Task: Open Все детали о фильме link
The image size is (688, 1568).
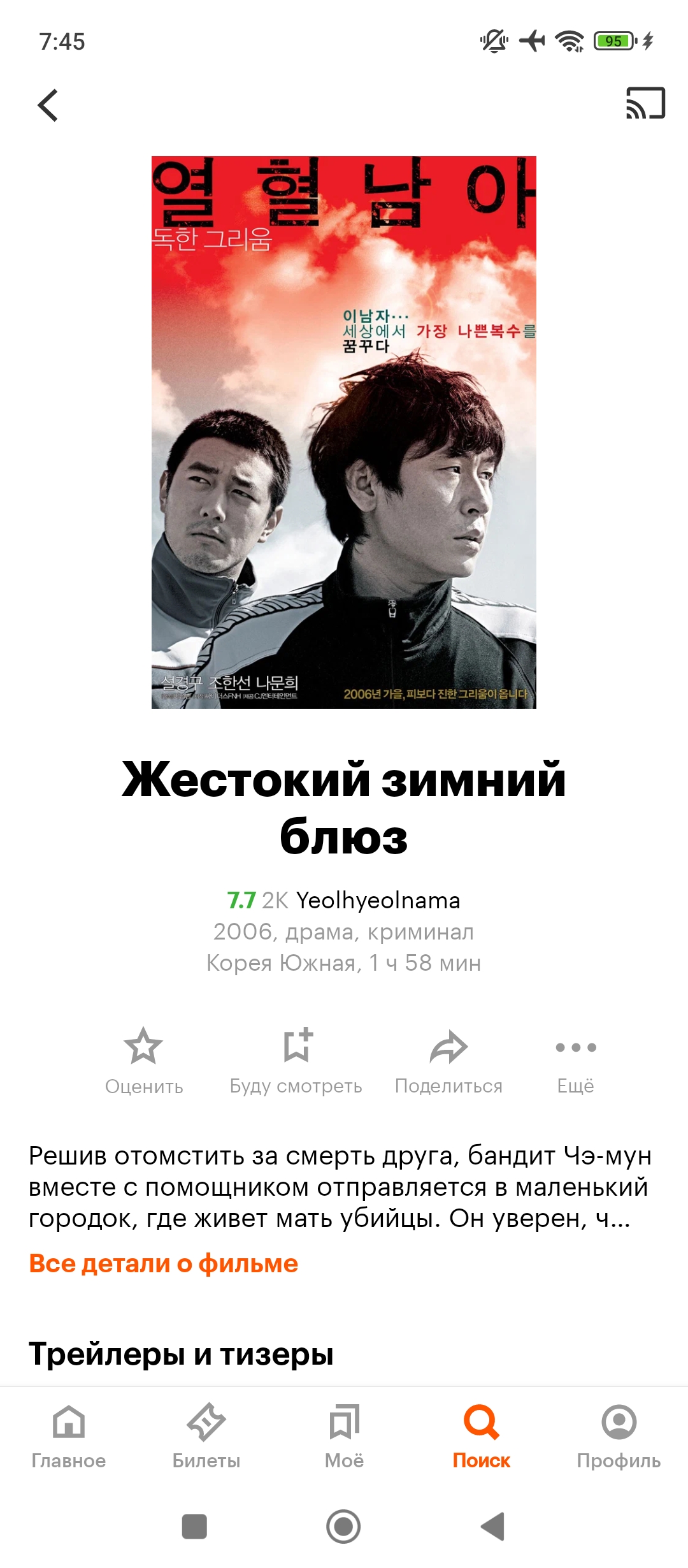Action: 164,1263
